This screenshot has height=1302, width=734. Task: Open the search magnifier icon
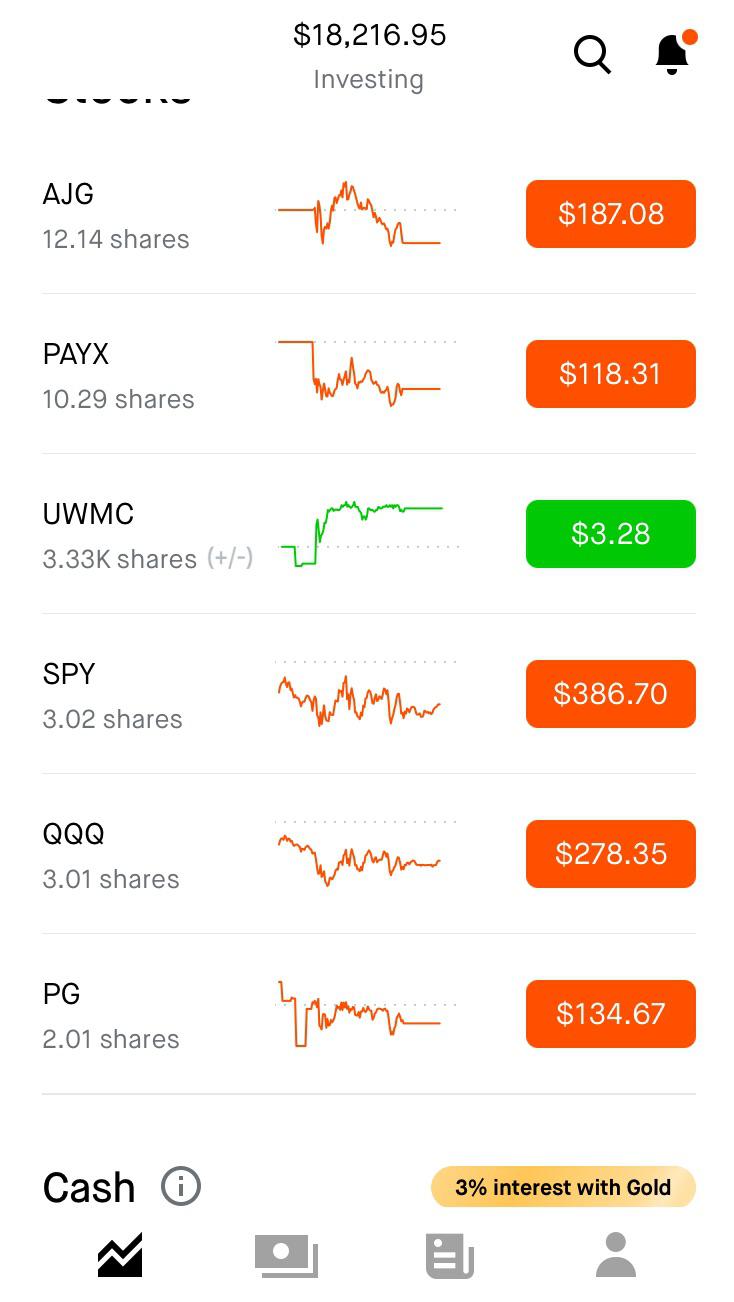click(x=592, y=54)
